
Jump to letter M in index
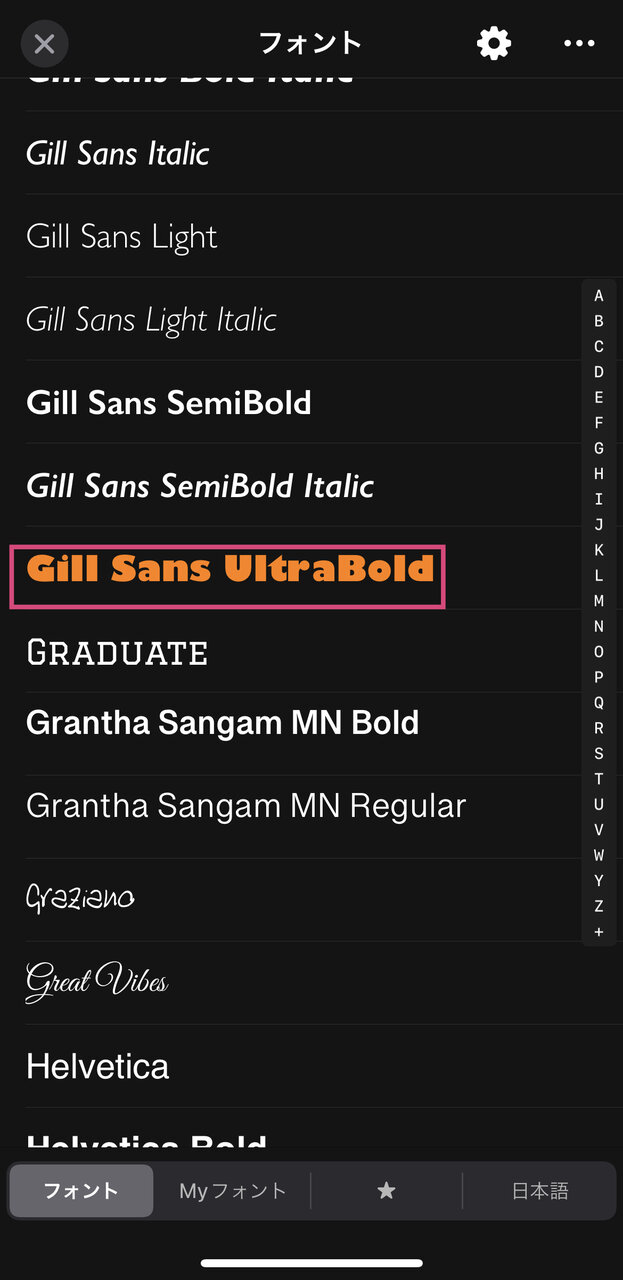click(x=599, y=601)
